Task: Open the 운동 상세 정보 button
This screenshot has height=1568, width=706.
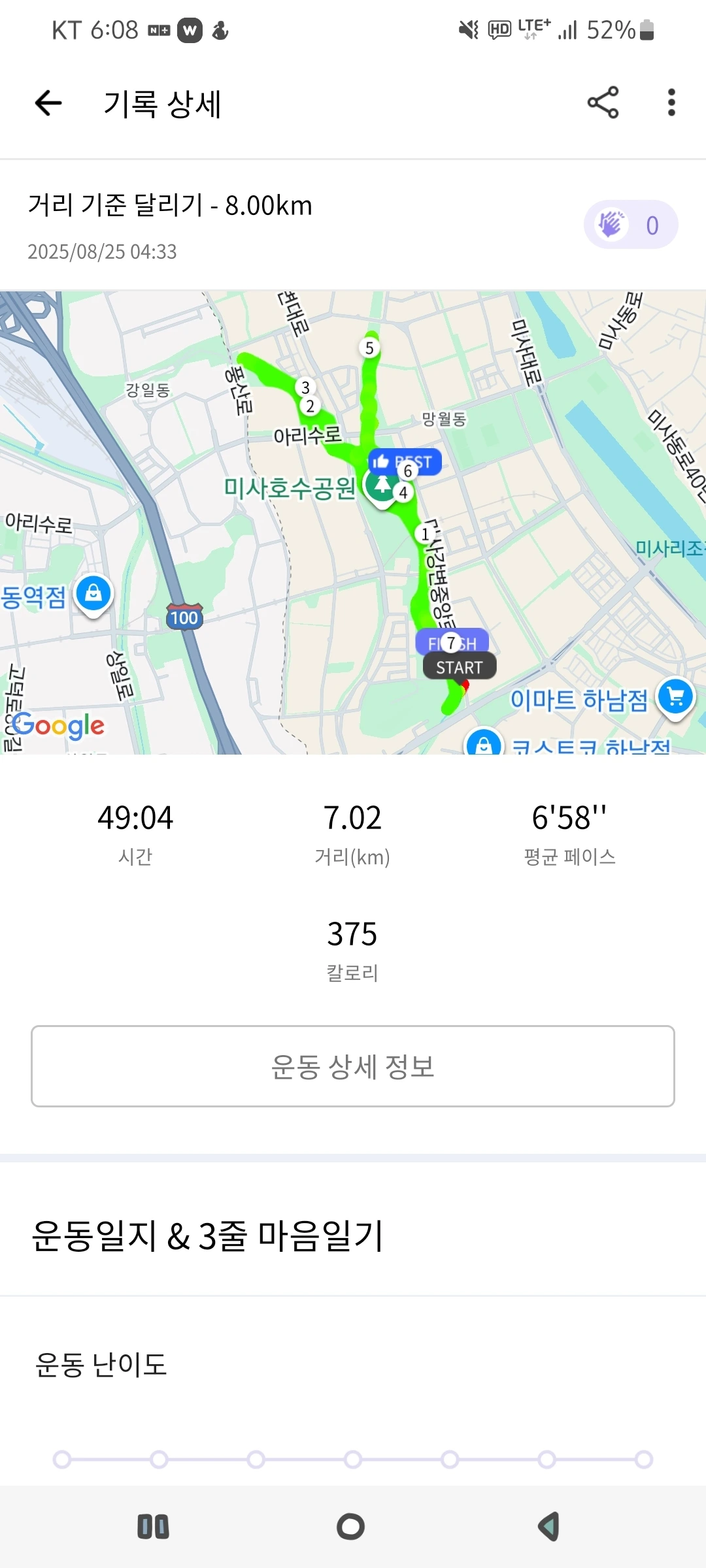Action: pos(353,1066)
